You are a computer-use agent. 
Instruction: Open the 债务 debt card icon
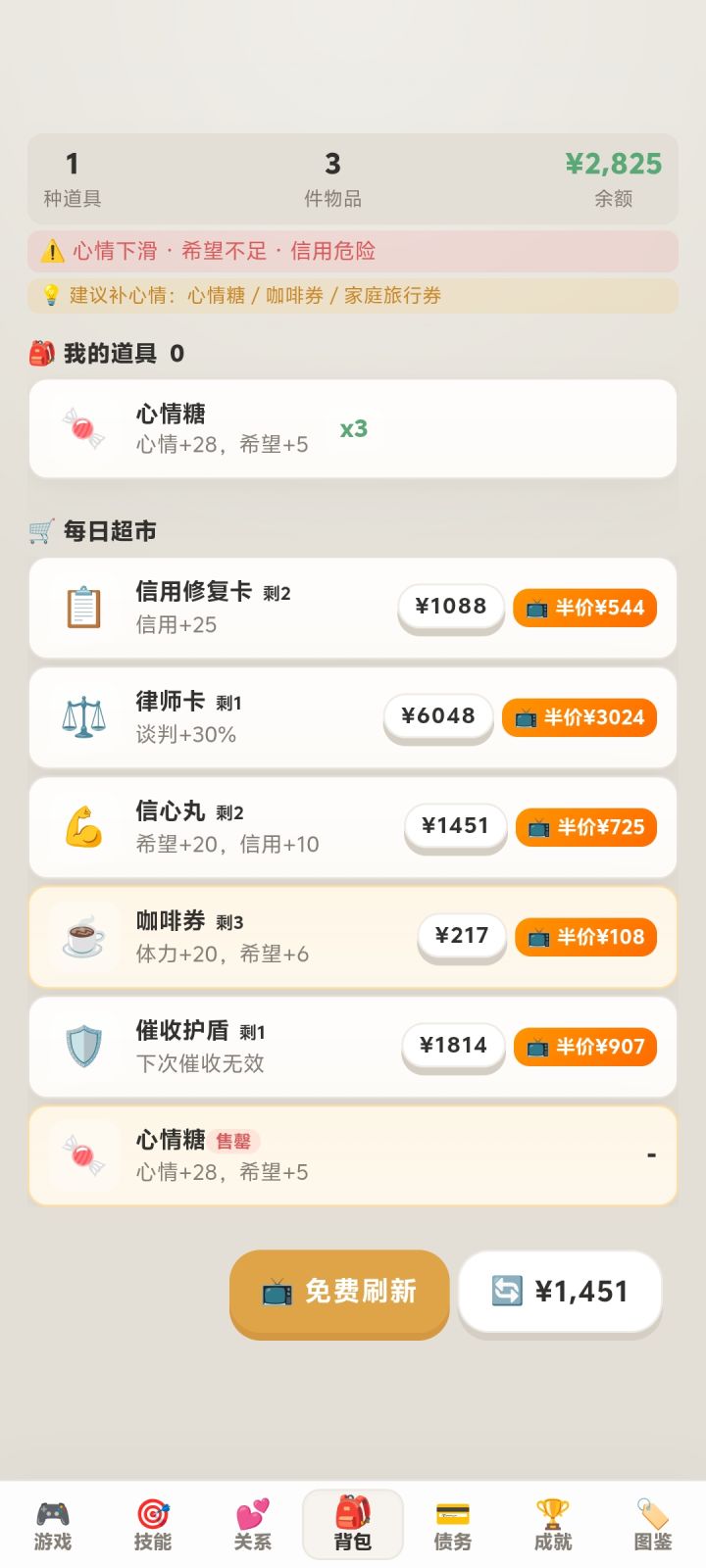click(x=452, y=1514)
